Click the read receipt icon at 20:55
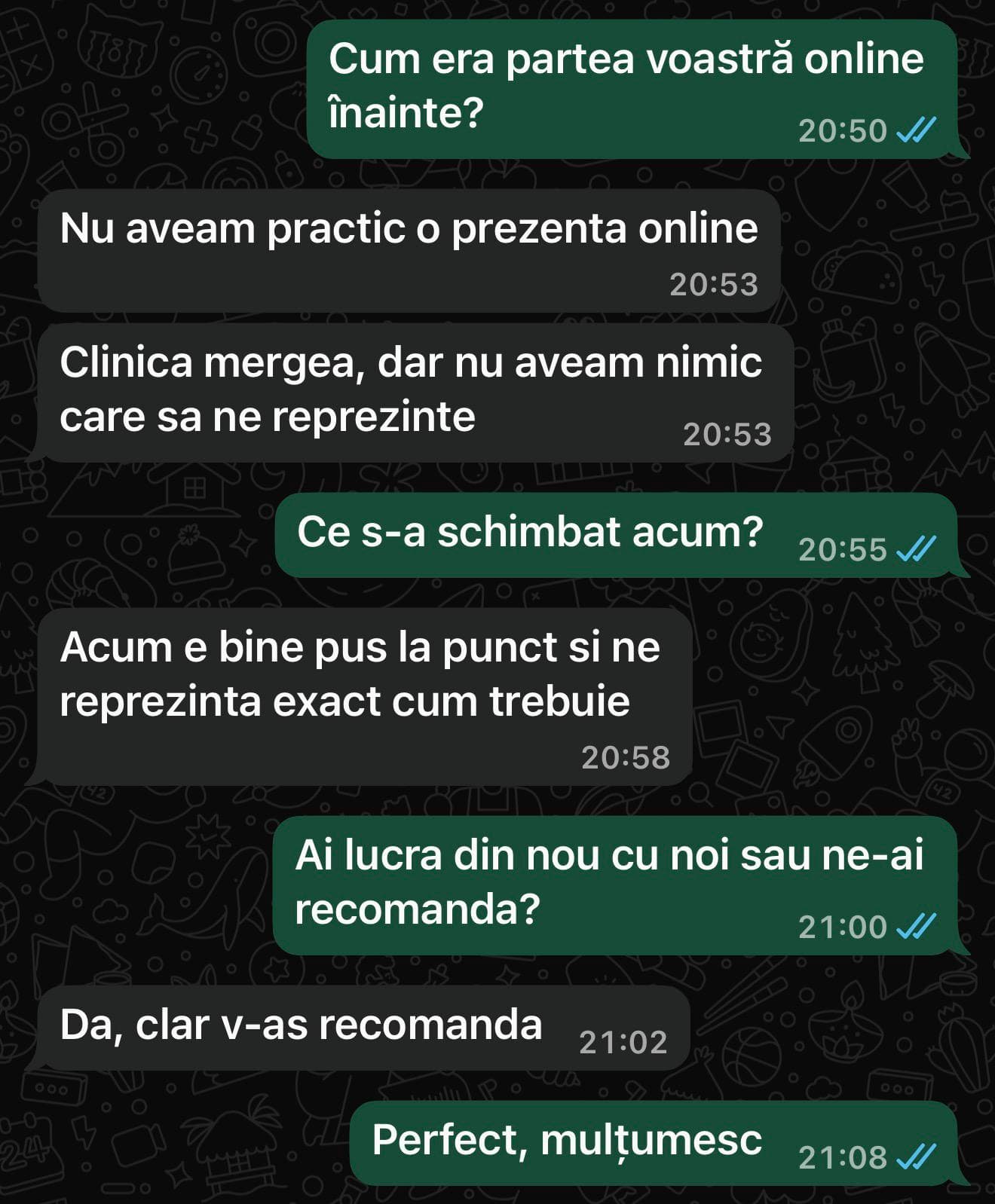 pos(915,549)
